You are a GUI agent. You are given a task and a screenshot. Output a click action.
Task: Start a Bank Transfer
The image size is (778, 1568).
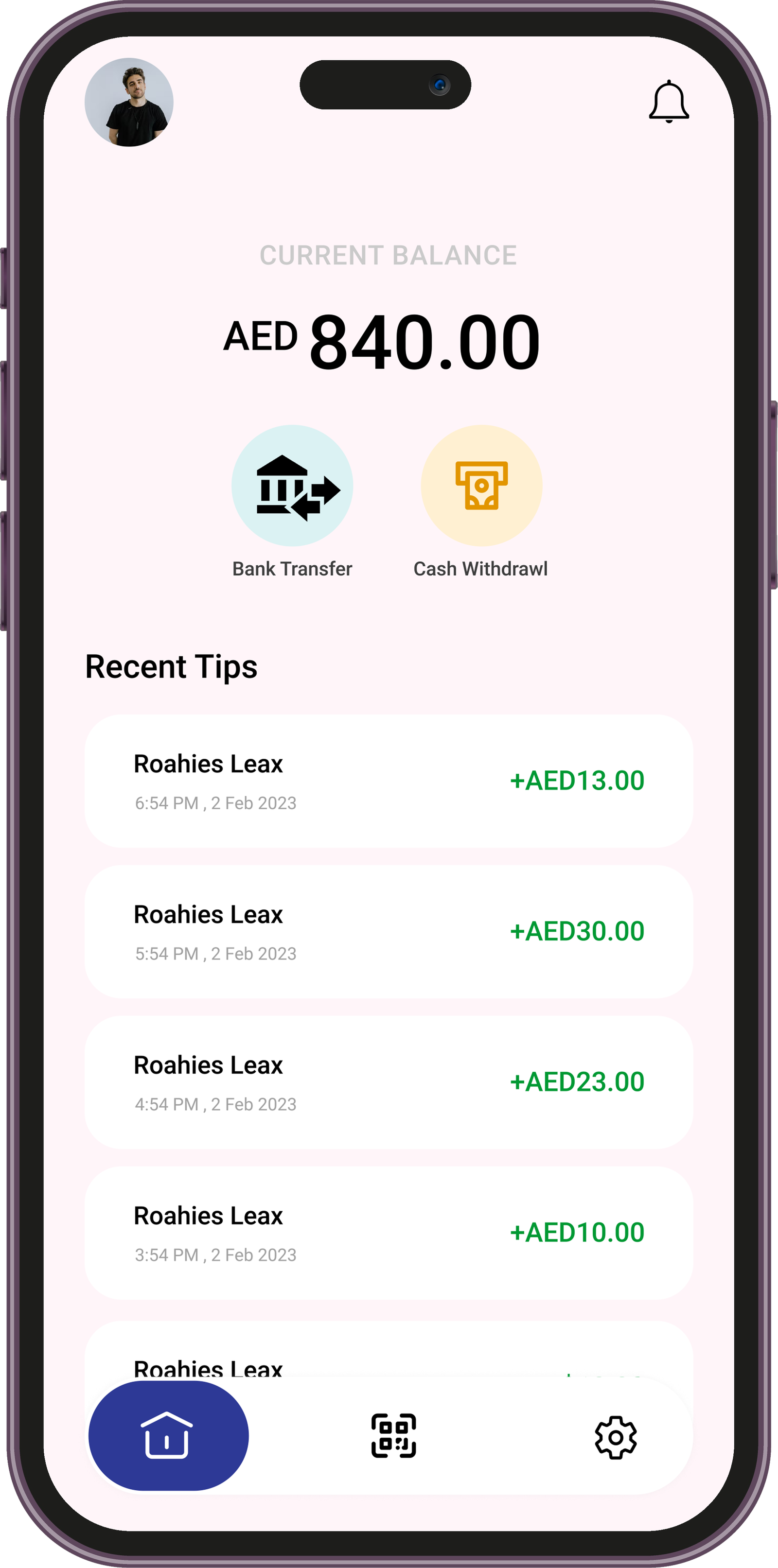point(292,486)
